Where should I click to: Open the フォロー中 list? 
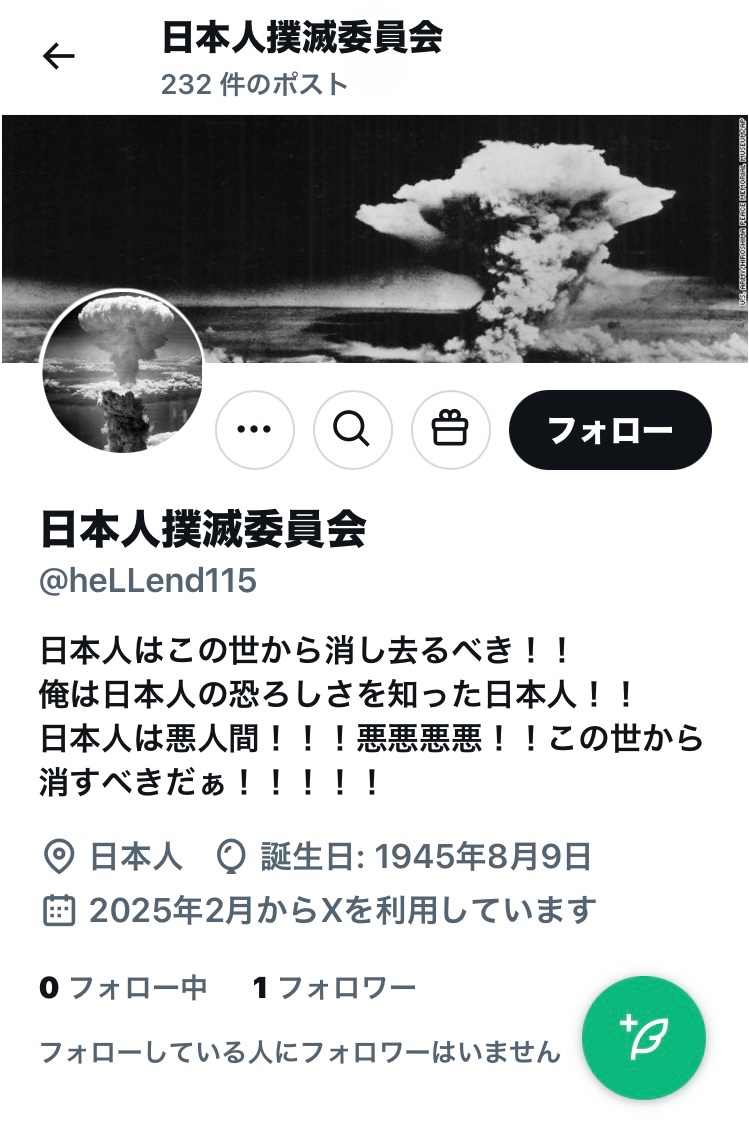click(123, 988)
